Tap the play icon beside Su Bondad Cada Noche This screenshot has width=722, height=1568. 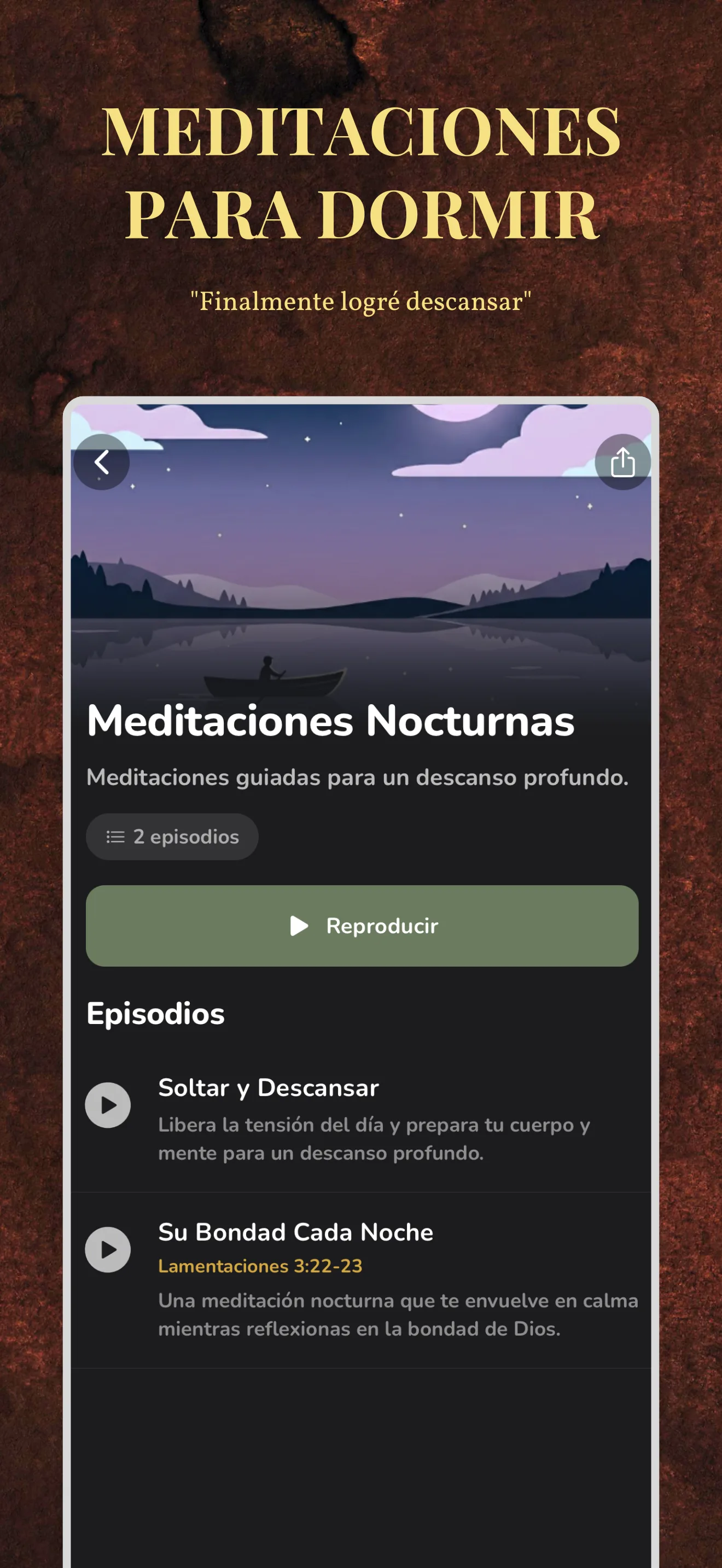point(108,1249)
